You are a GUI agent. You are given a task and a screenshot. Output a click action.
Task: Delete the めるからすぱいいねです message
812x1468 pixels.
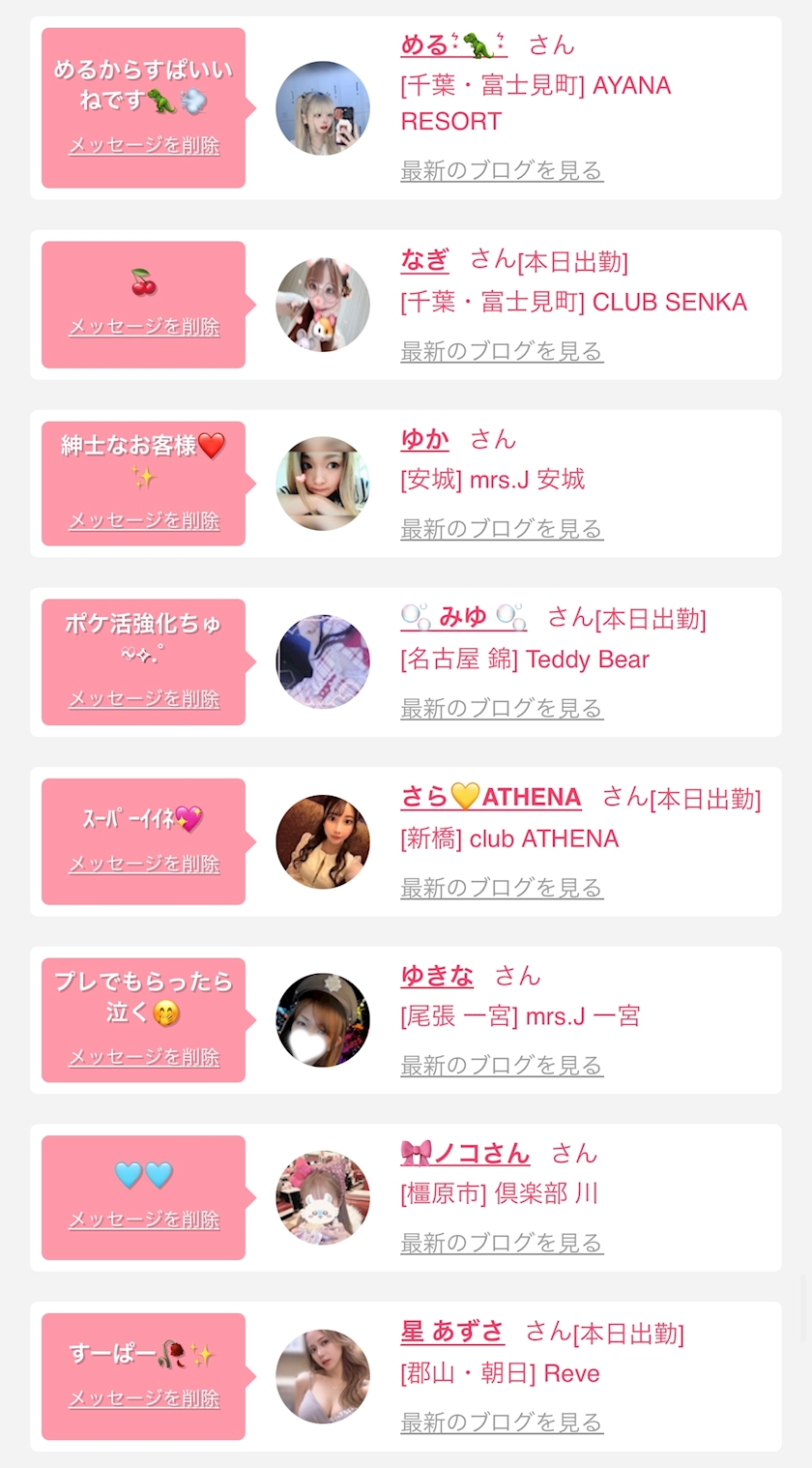pos(144,146)
